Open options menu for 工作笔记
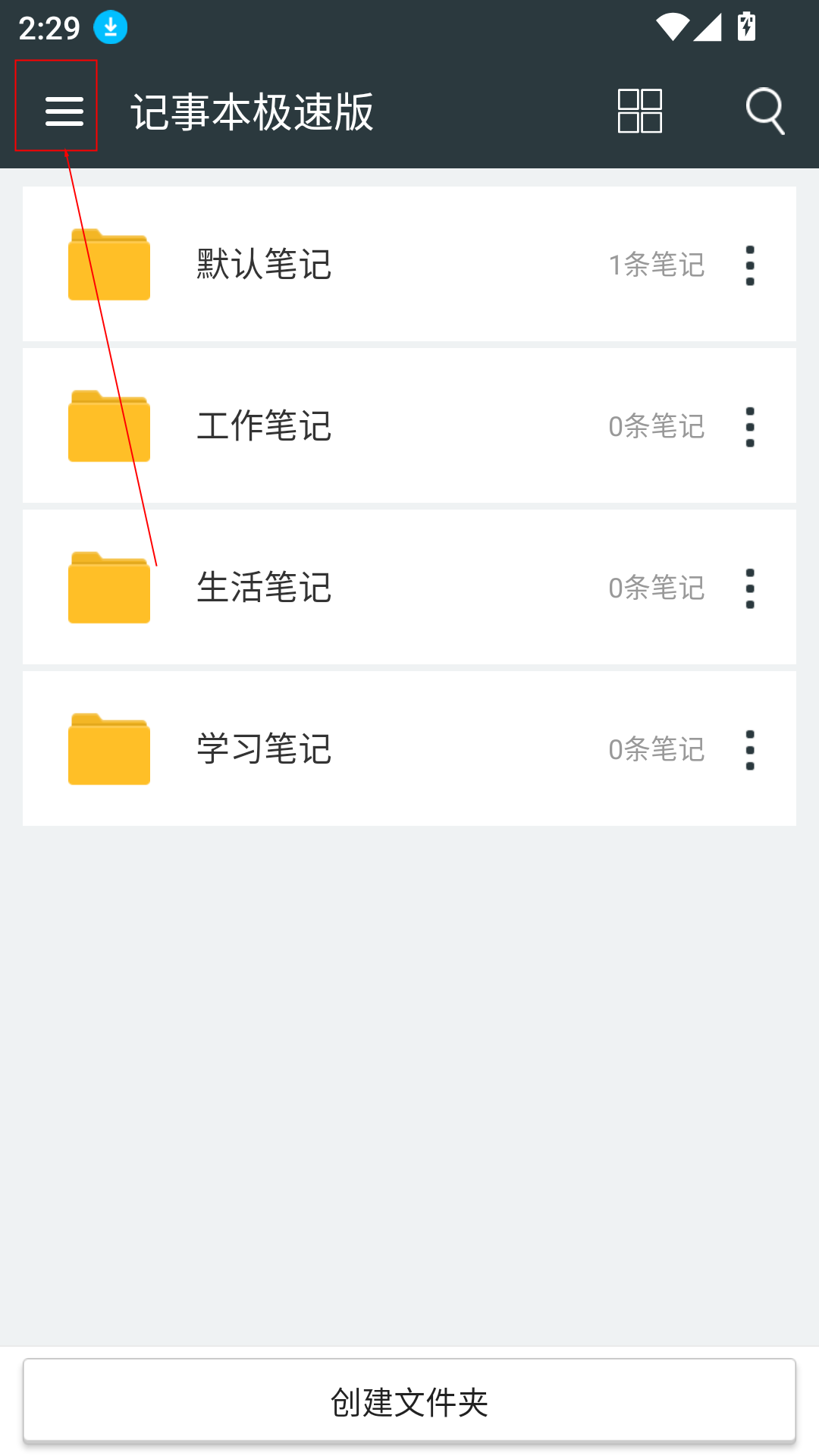 [x=750, y=427]
